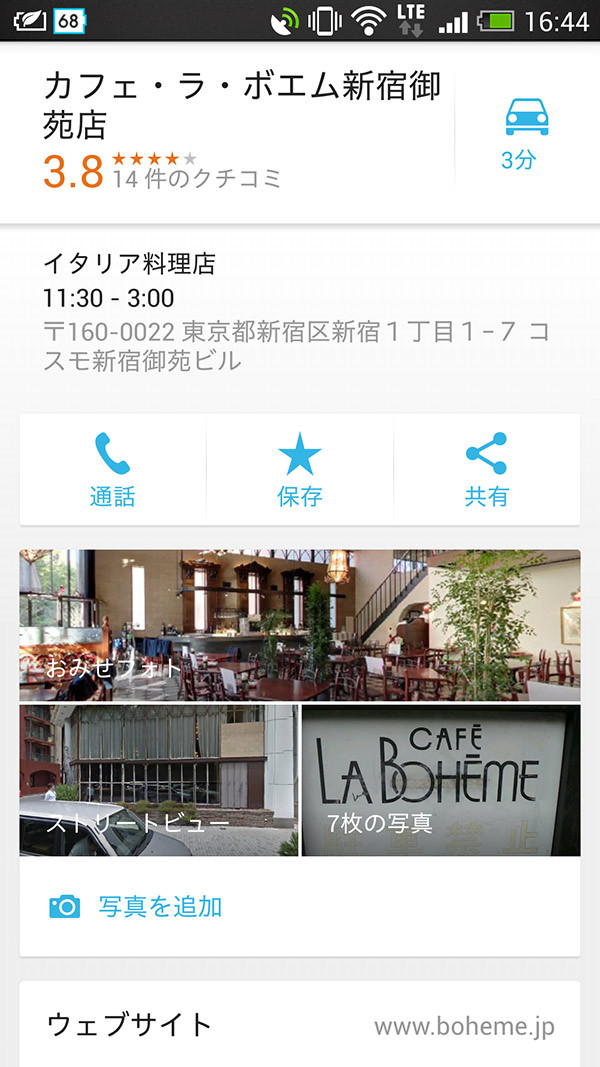Screen dimensions: 600x1067
Task: Save this place with 保存 star
Action: click(299, 470)
